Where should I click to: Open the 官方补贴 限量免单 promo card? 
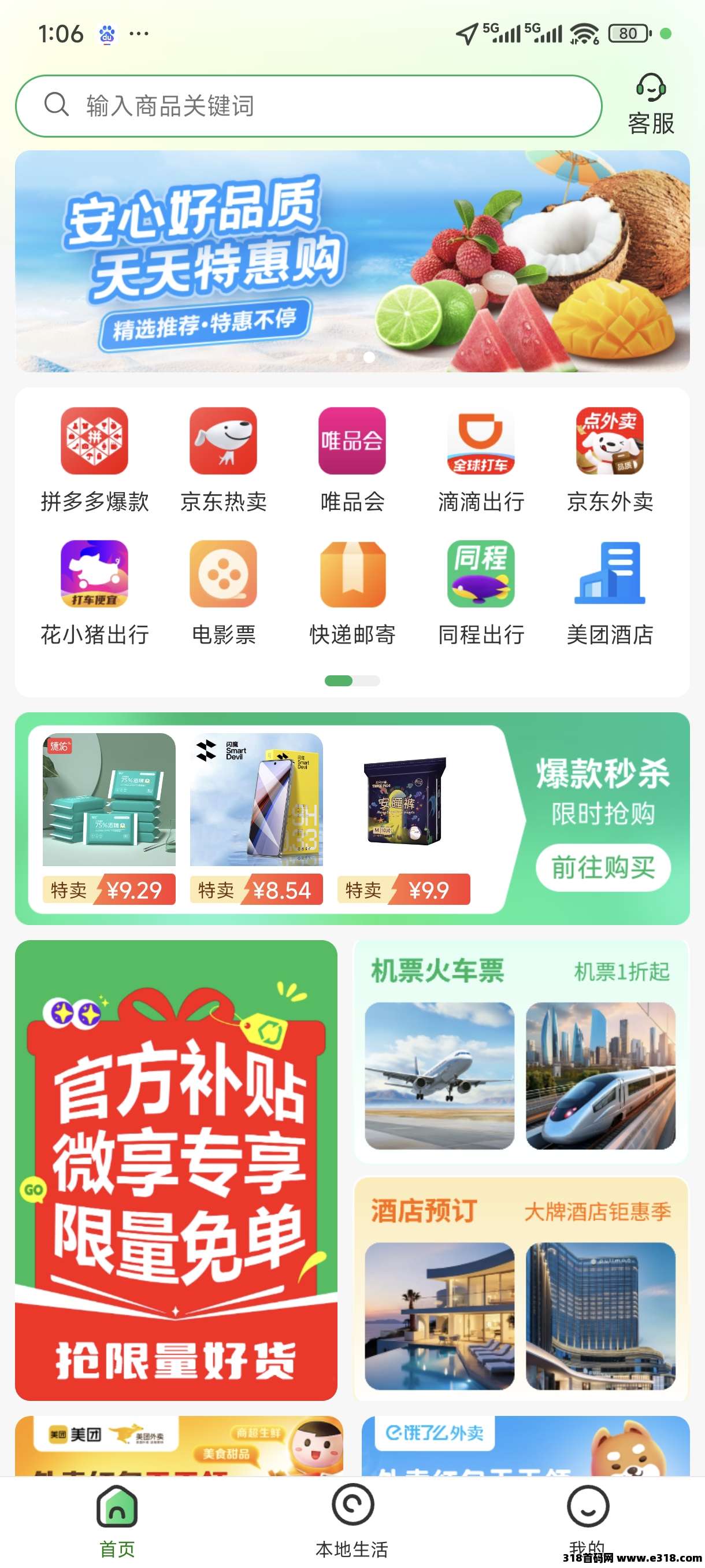click(176, 1169)
